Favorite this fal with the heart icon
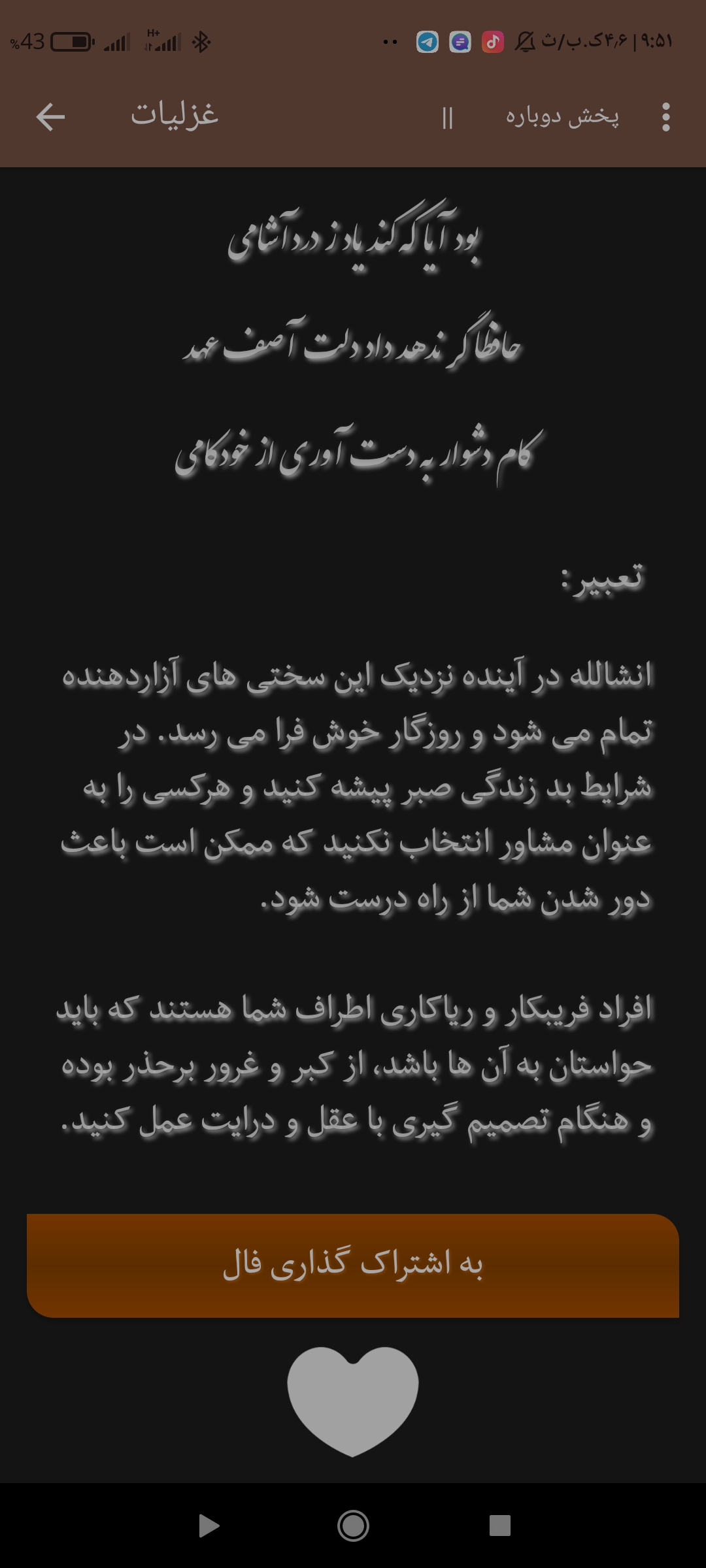 353,1399
